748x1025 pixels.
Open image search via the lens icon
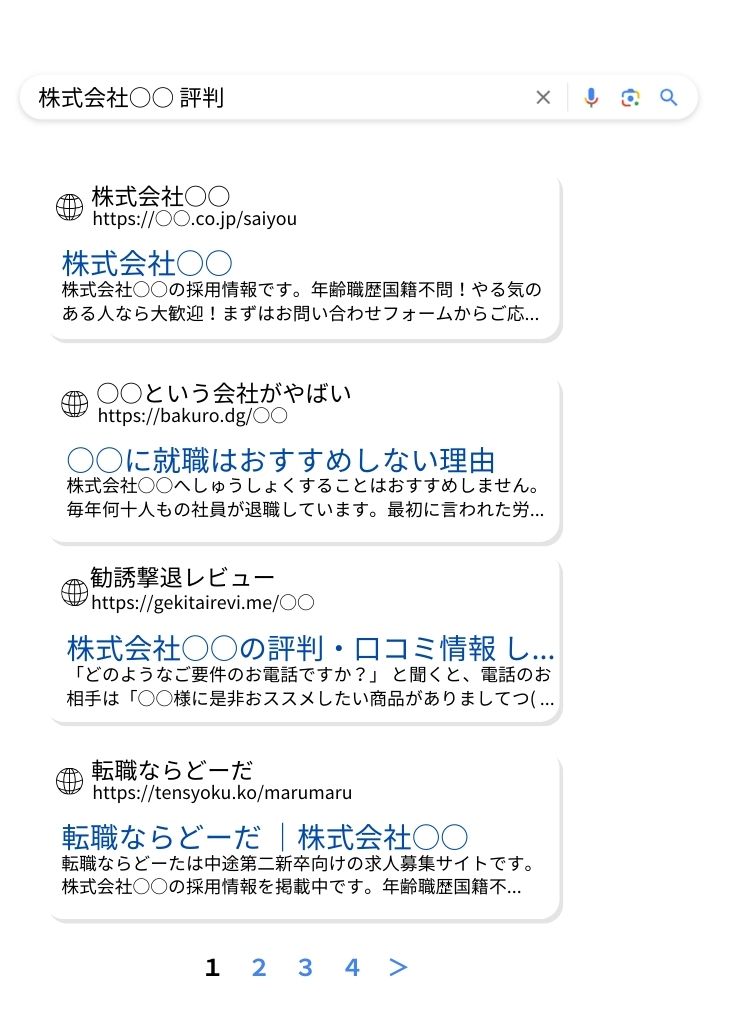tap(630, 97)
